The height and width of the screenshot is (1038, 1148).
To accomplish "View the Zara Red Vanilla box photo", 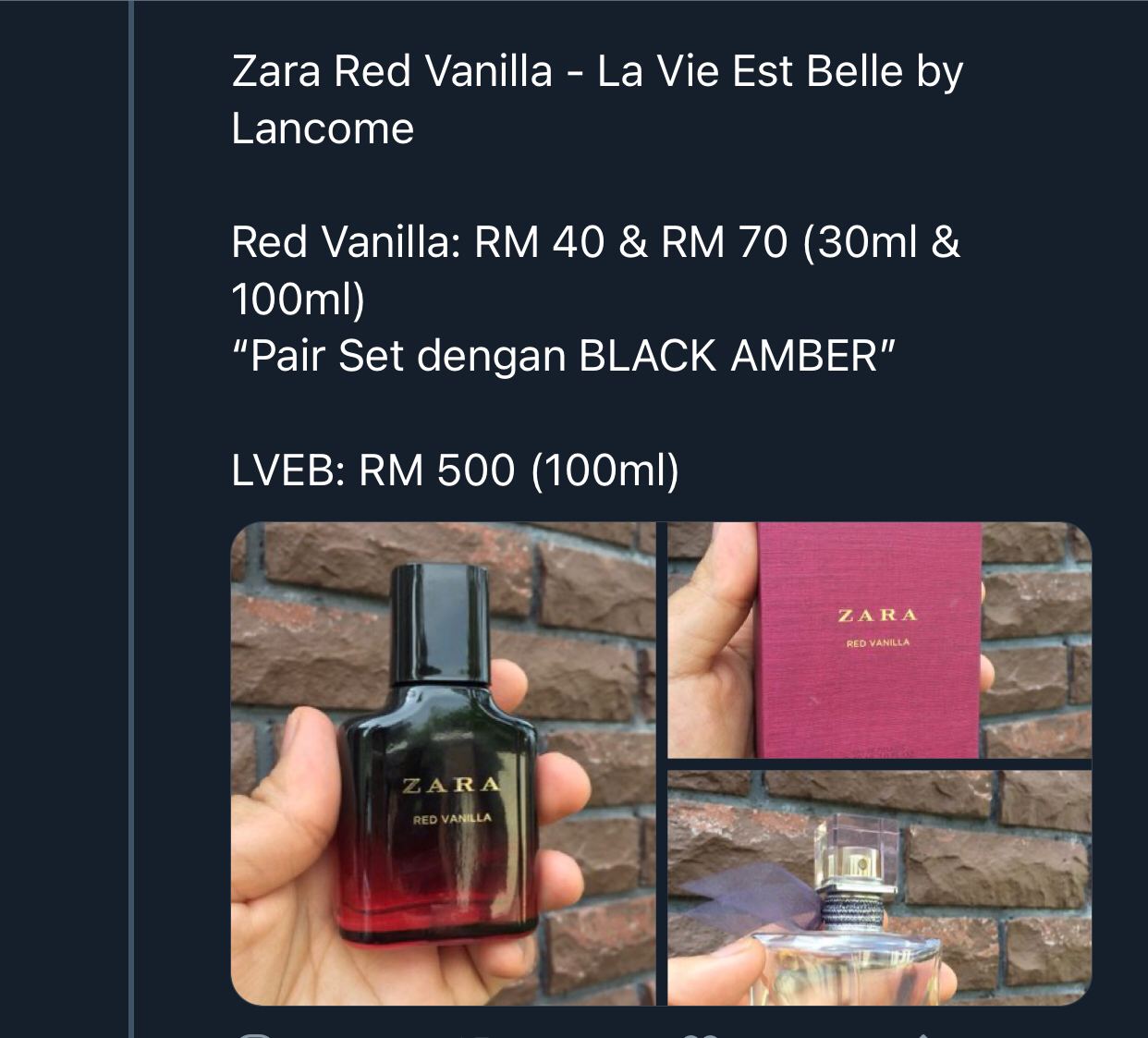I will coord(878,640).
